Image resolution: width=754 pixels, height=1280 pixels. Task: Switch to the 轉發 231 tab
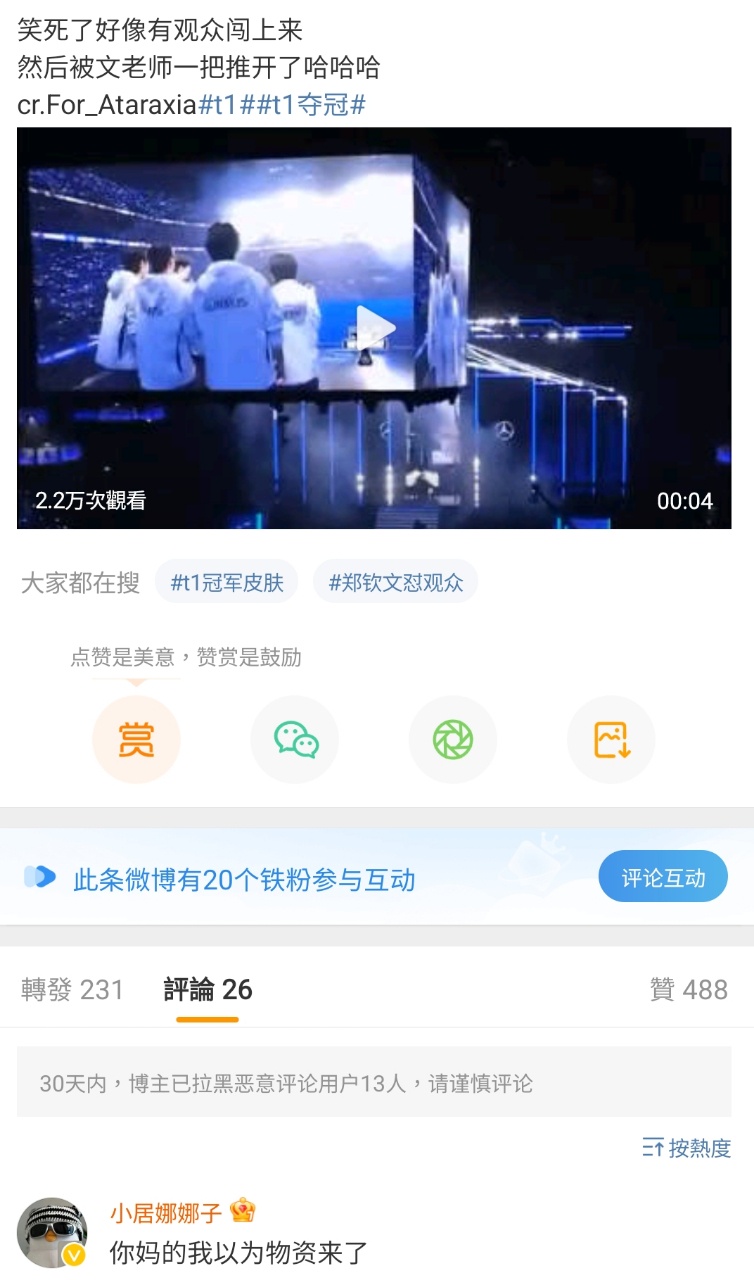(73, 990)
